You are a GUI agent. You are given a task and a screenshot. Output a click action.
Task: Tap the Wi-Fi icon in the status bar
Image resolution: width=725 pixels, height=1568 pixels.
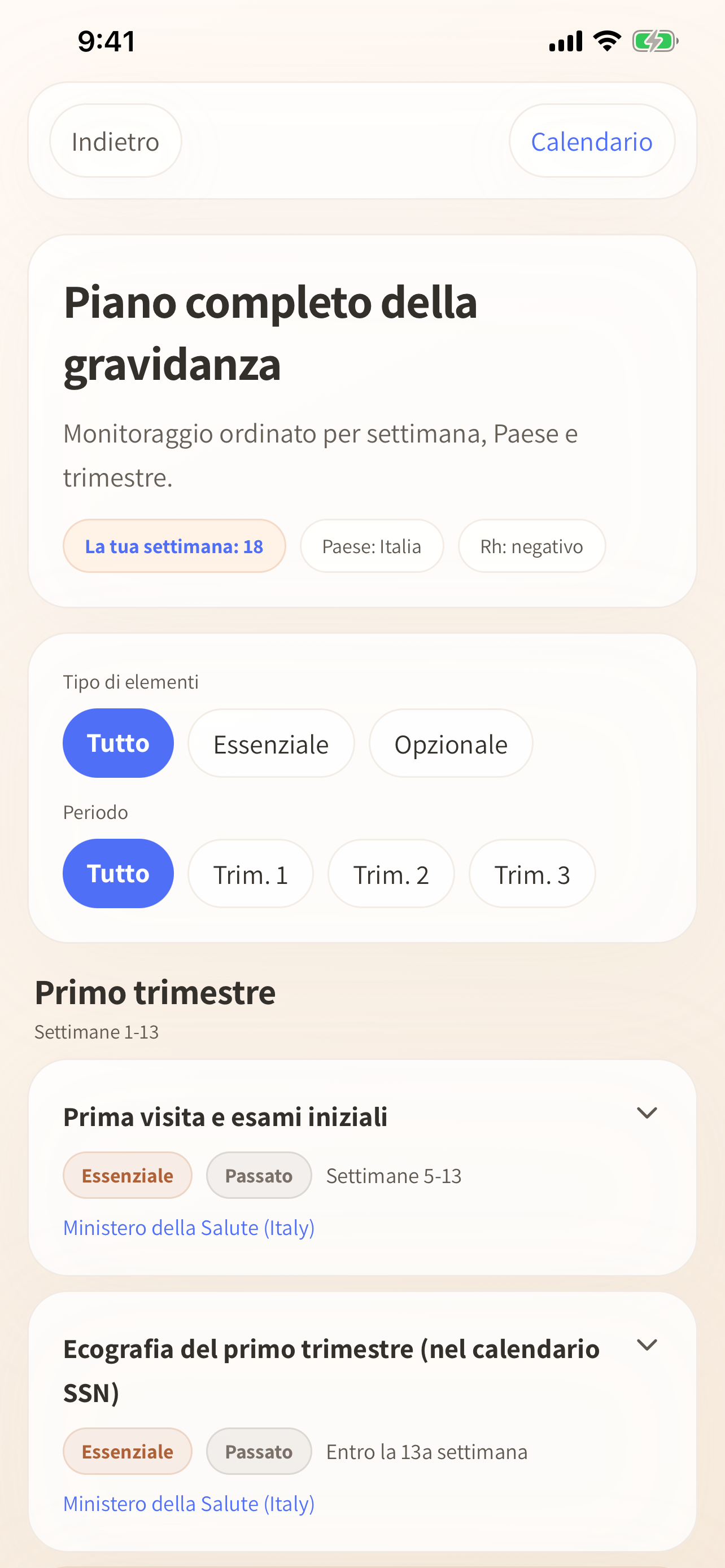click(605, 40)
